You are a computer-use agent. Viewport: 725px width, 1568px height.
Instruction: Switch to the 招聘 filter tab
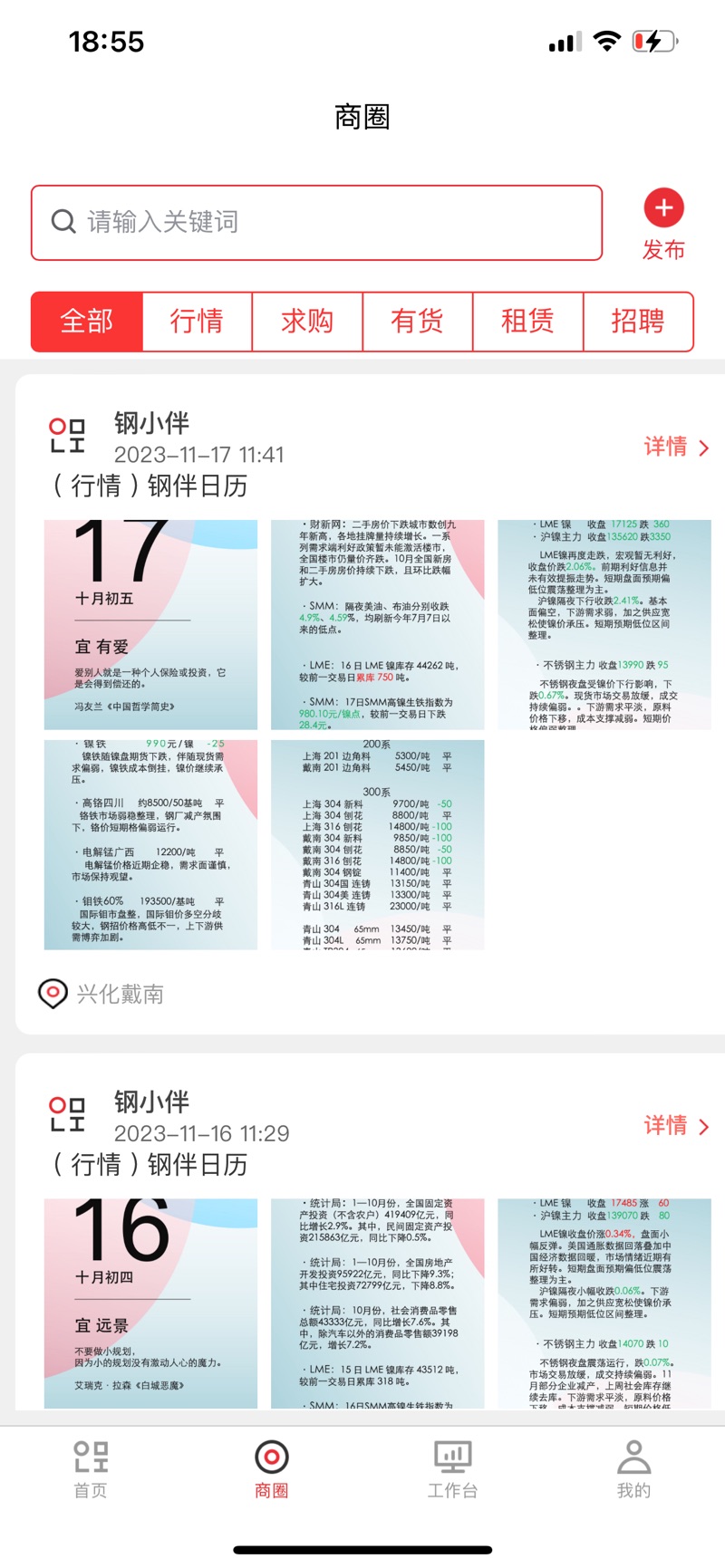coord(637,321)
